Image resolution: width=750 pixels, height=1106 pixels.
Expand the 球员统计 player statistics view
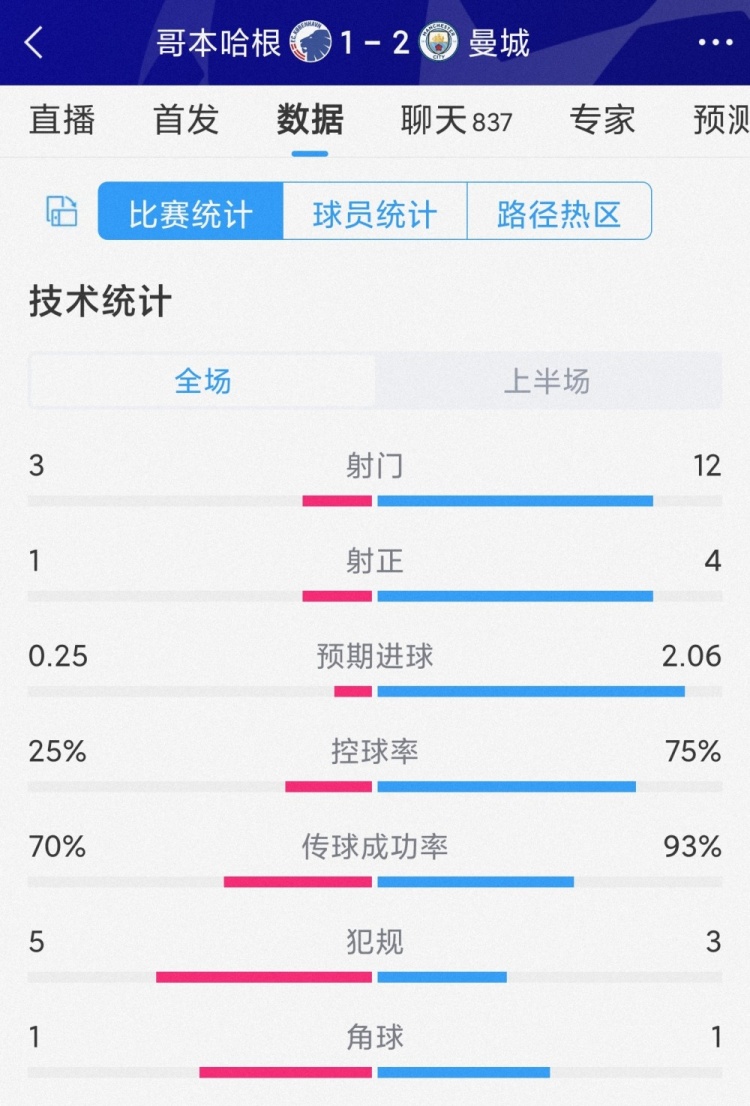coord(375,213)
